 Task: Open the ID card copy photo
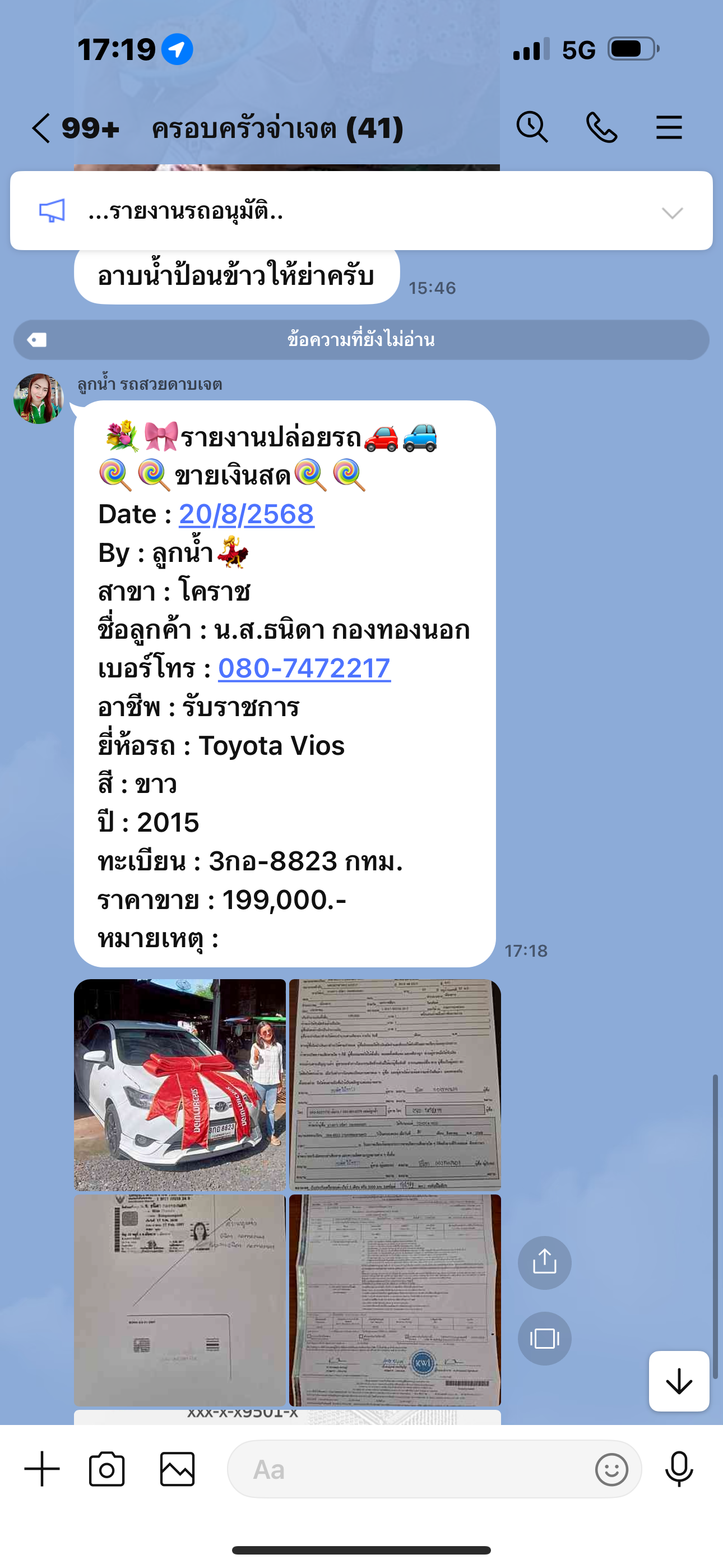point(179,1300)
